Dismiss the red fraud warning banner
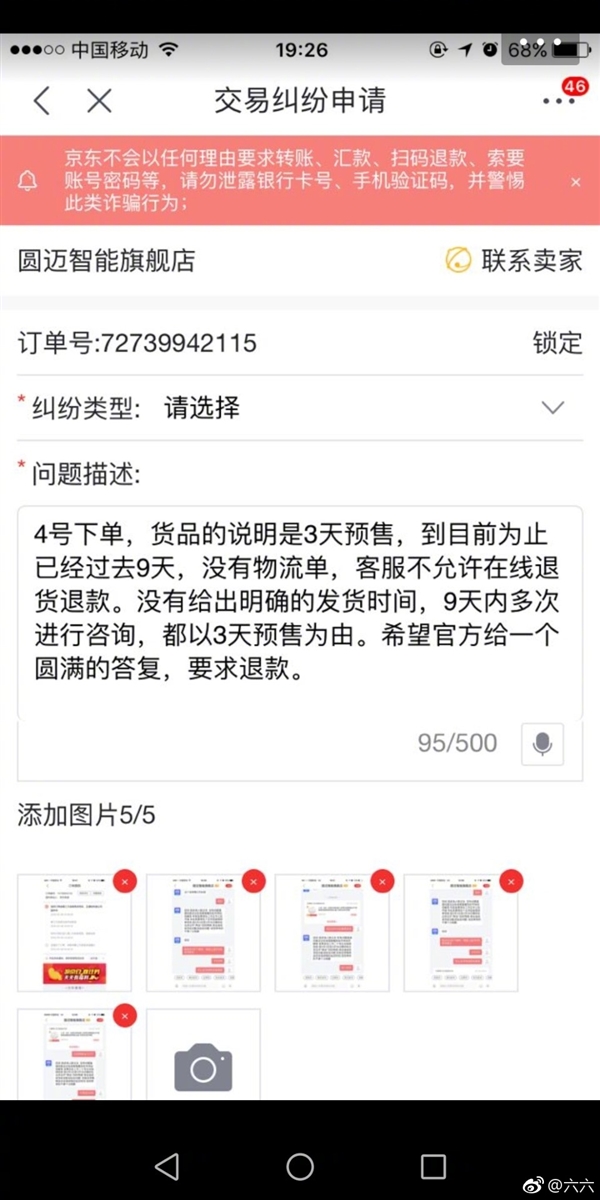Viewport: 600px width, 1200px height. (576, 182)
